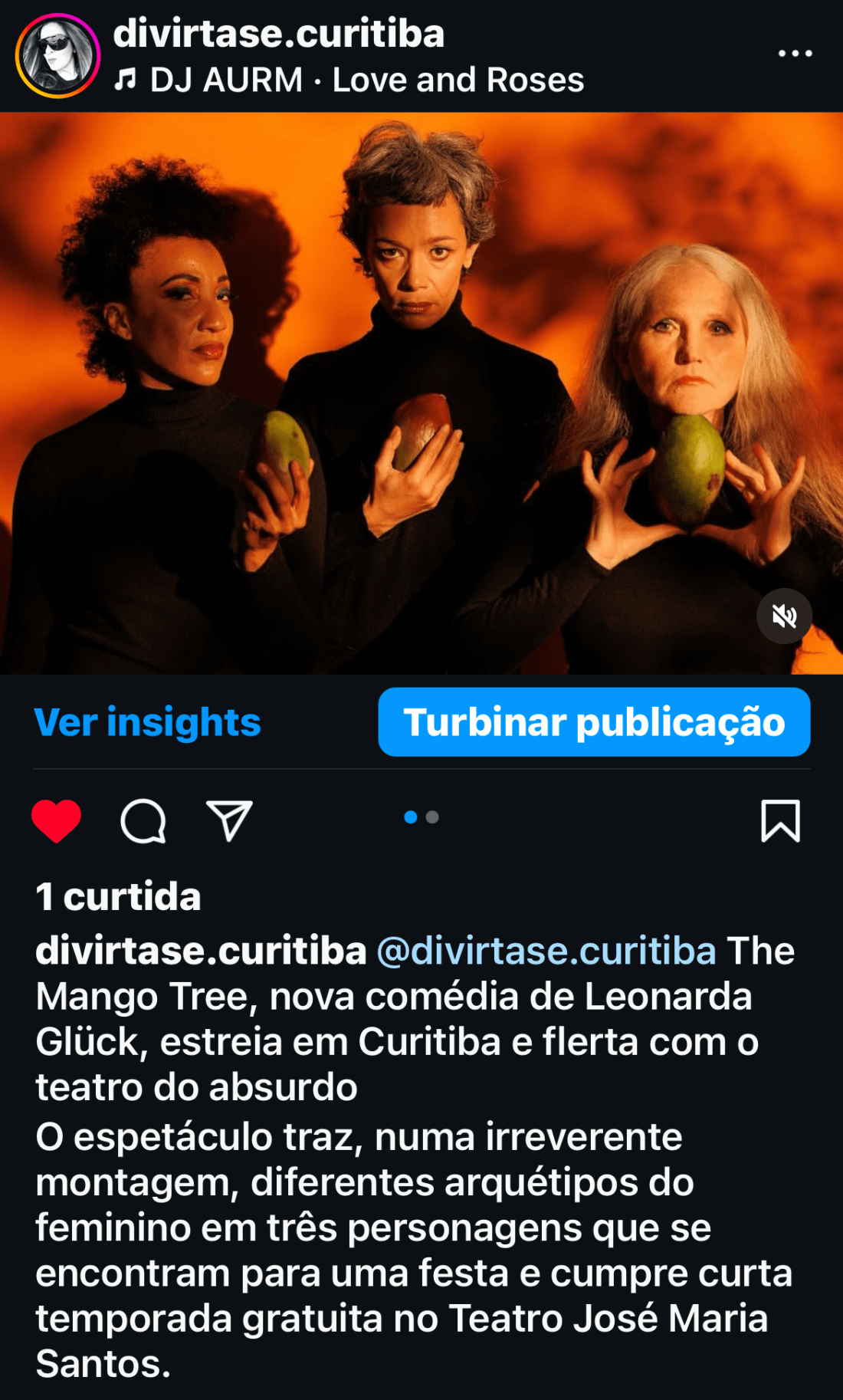Open the @divirtase.curitiba mention in the caption

coord(546,951)
